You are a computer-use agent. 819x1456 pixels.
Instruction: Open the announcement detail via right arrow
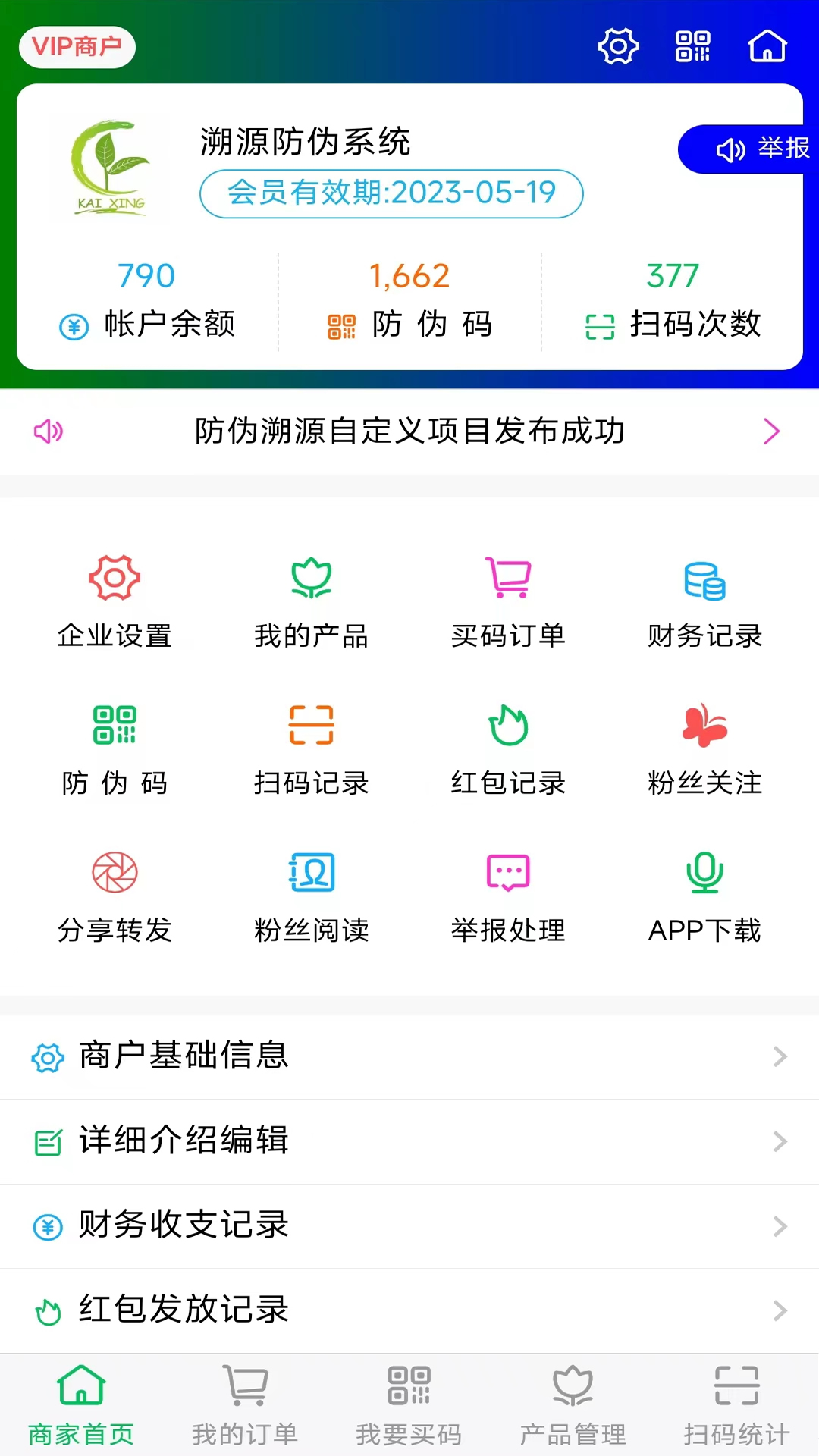click(771, 432)
